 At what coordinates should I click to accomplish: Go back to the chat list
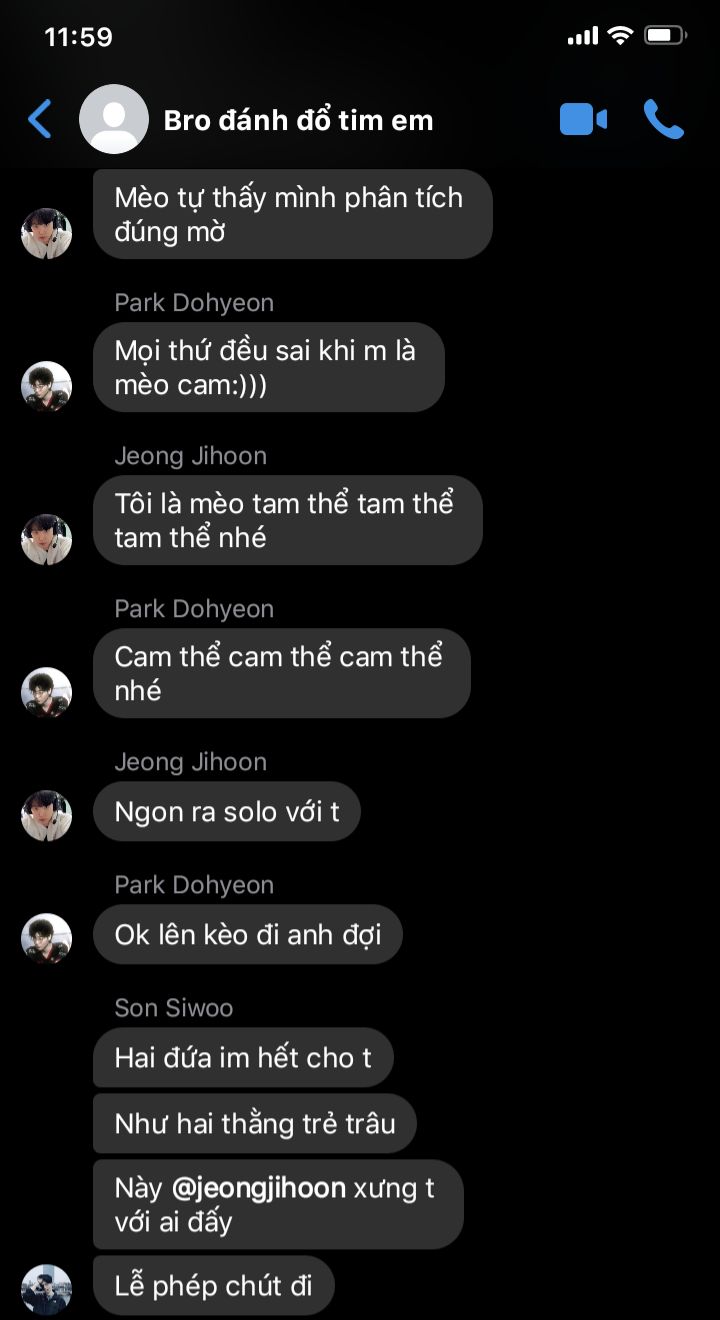pos(40,120)
